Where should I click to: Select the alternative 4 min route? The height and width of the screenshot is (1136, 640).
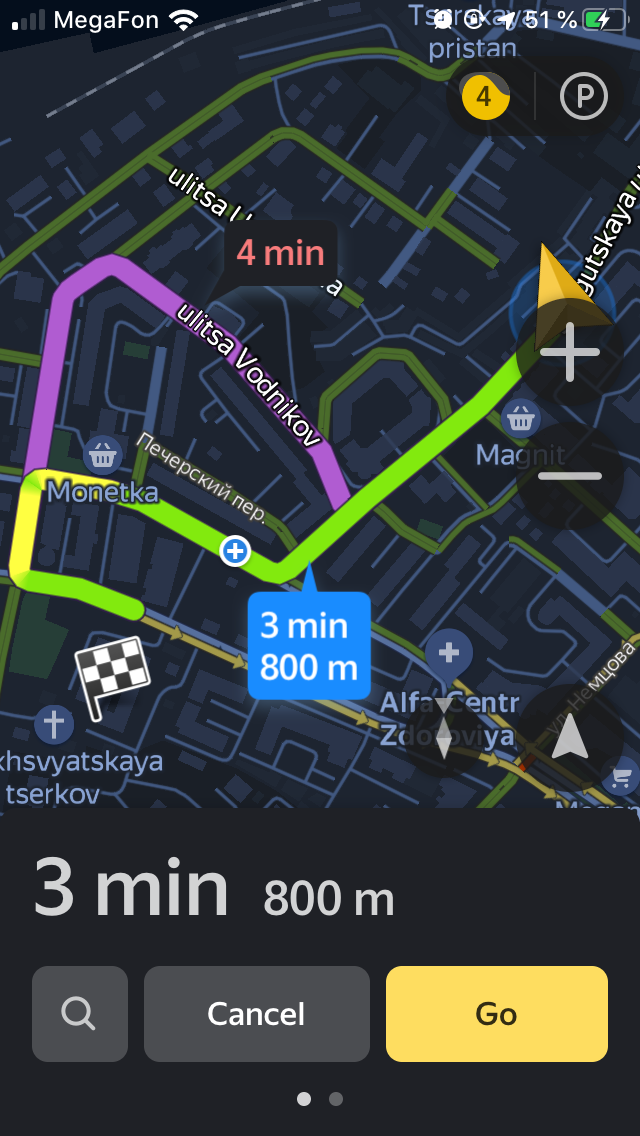pos(280,253)
